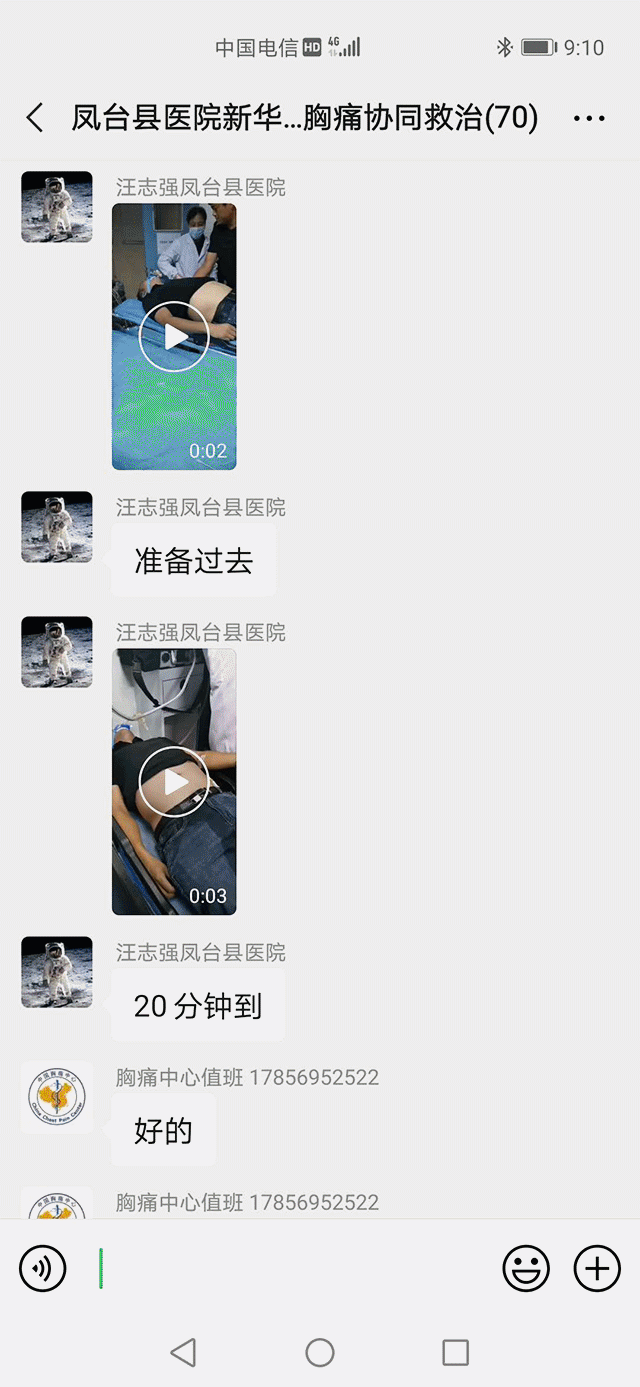The height and width of the screenshot is (1387, 640).
Task: Focus the message text field
Action: (290, 1269)
